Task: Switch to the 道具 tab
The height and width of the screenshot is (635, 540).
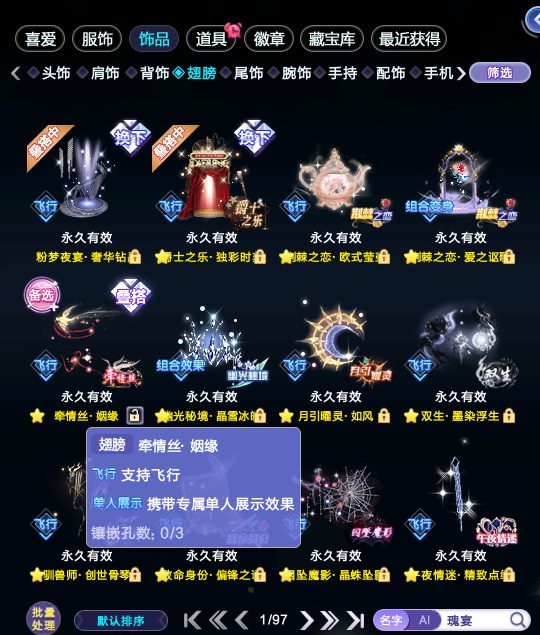Action: pos(211,39)
